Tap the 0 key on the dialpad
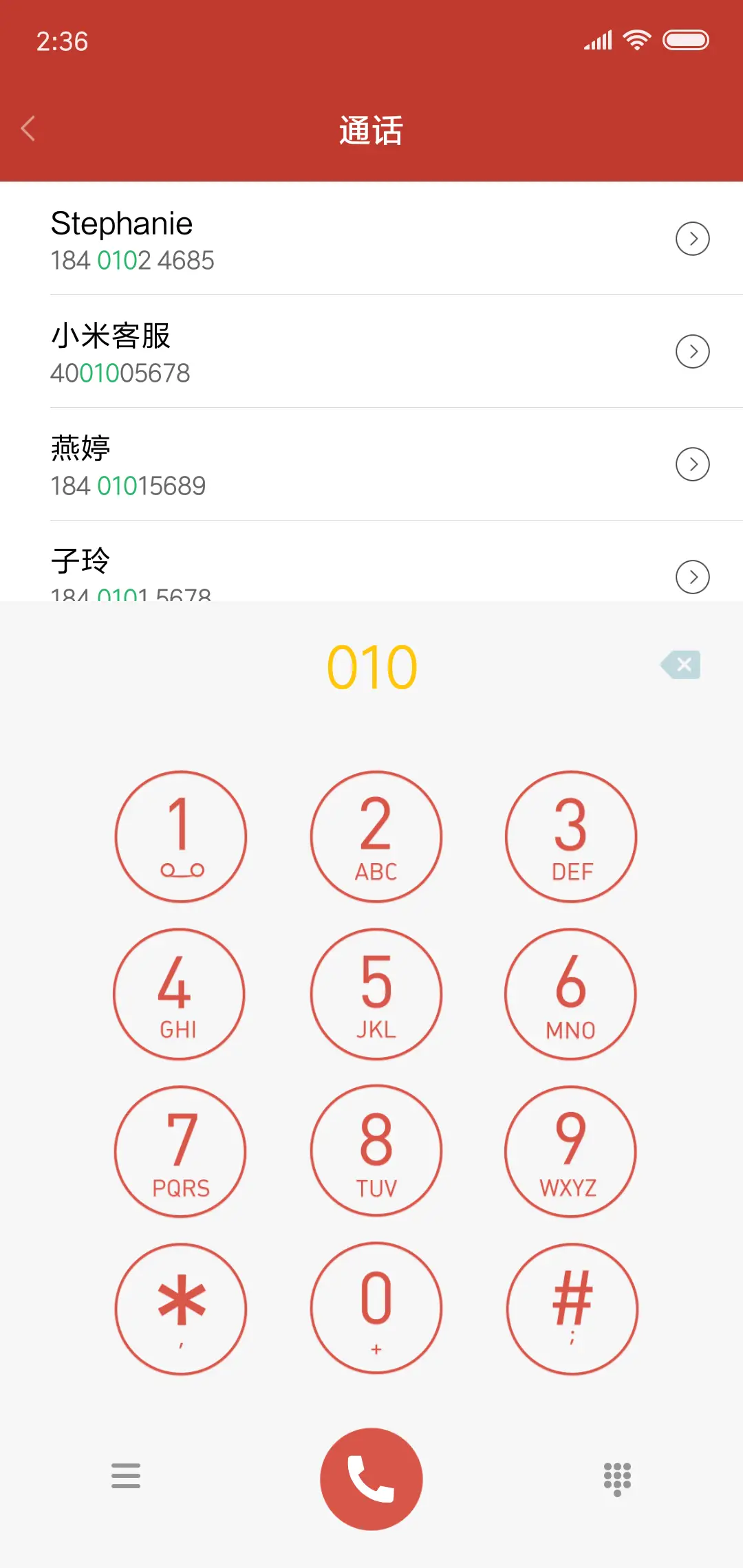Image resolution: width=743 pixels, height=1568 pixels. click(x=376, y=1308)
